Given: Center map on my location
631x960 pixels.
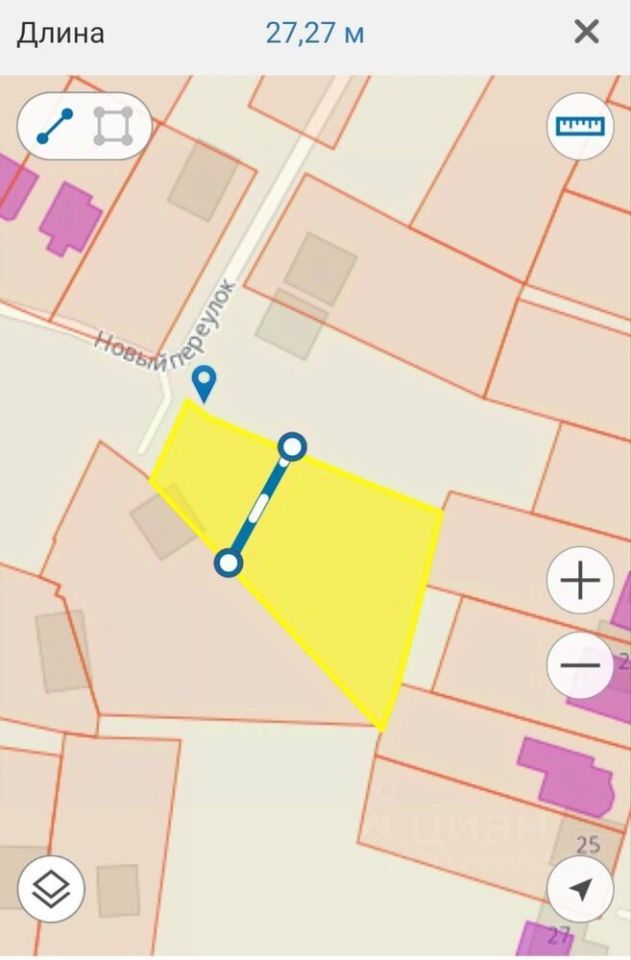Looking at the screenshot, I should coord(580,889).
